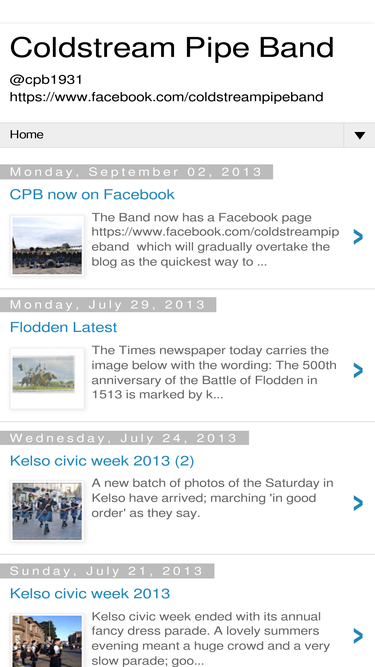Tap the marching band thumbnail photo
375x667 pixels.
click(x=47, y=512)
